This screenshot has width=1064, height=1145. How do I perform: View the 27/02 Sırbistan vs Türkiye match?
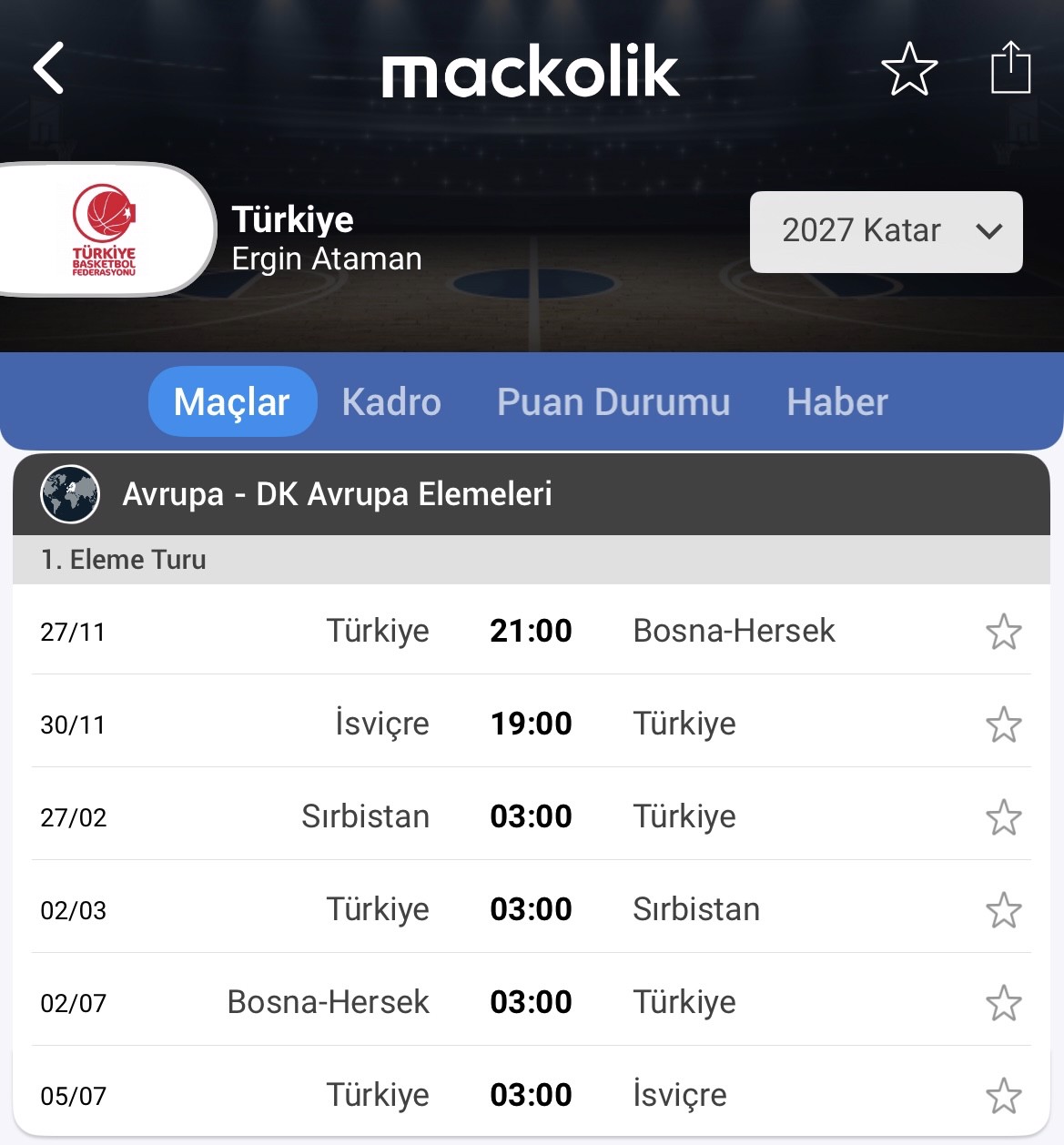click(x=531, y=816)
